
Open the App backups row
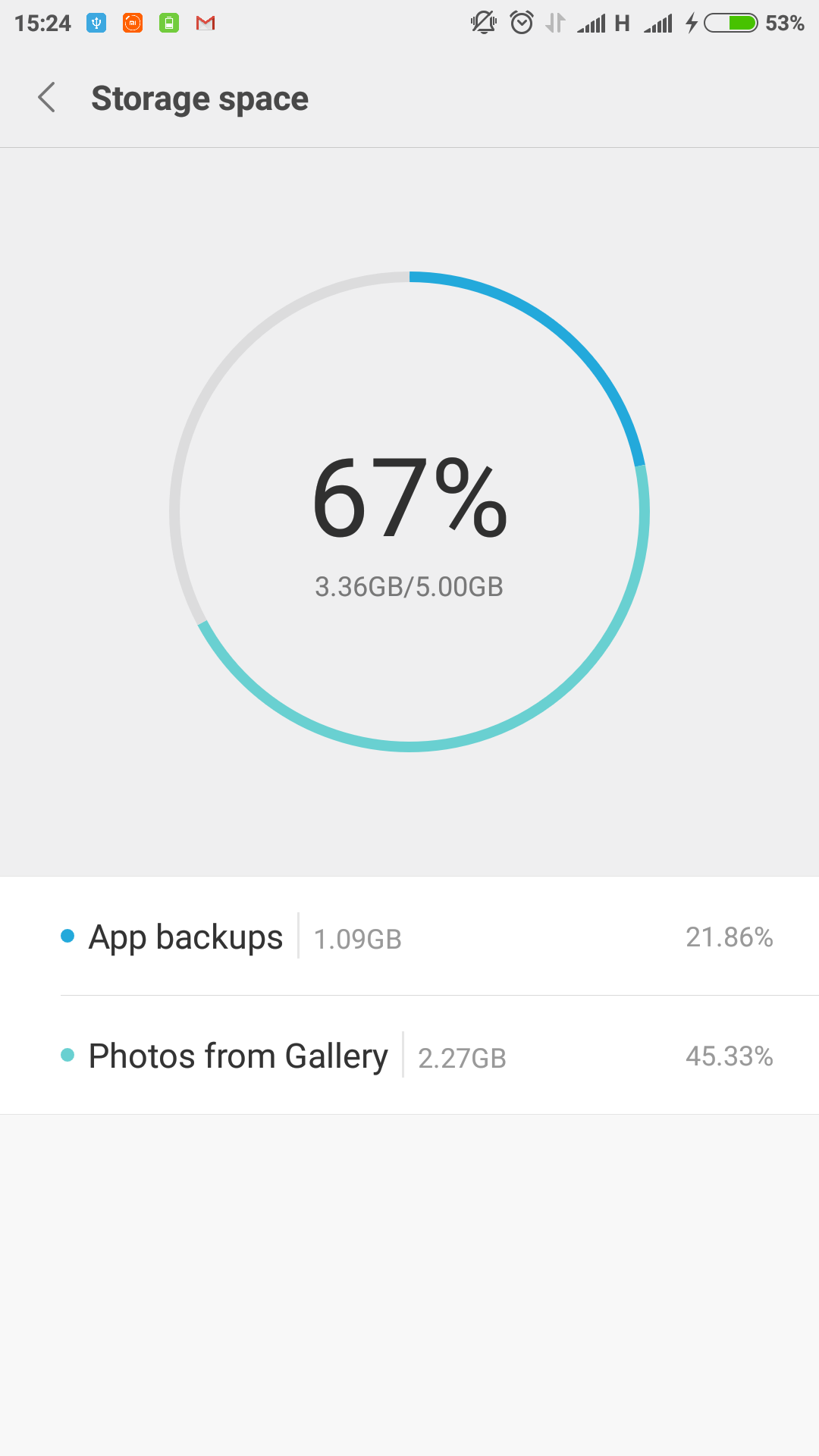click(x=409, y=936)
